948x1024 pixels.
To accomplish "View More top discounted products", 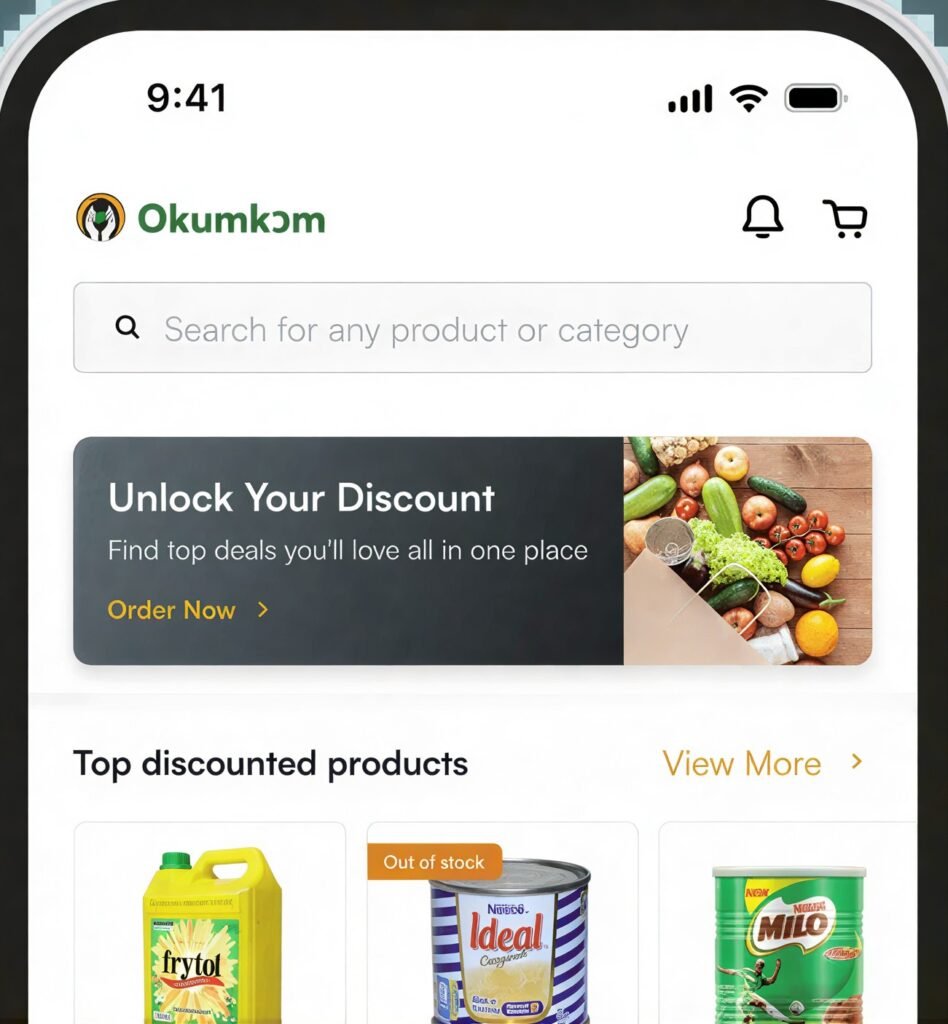I will tap(761, 764).
